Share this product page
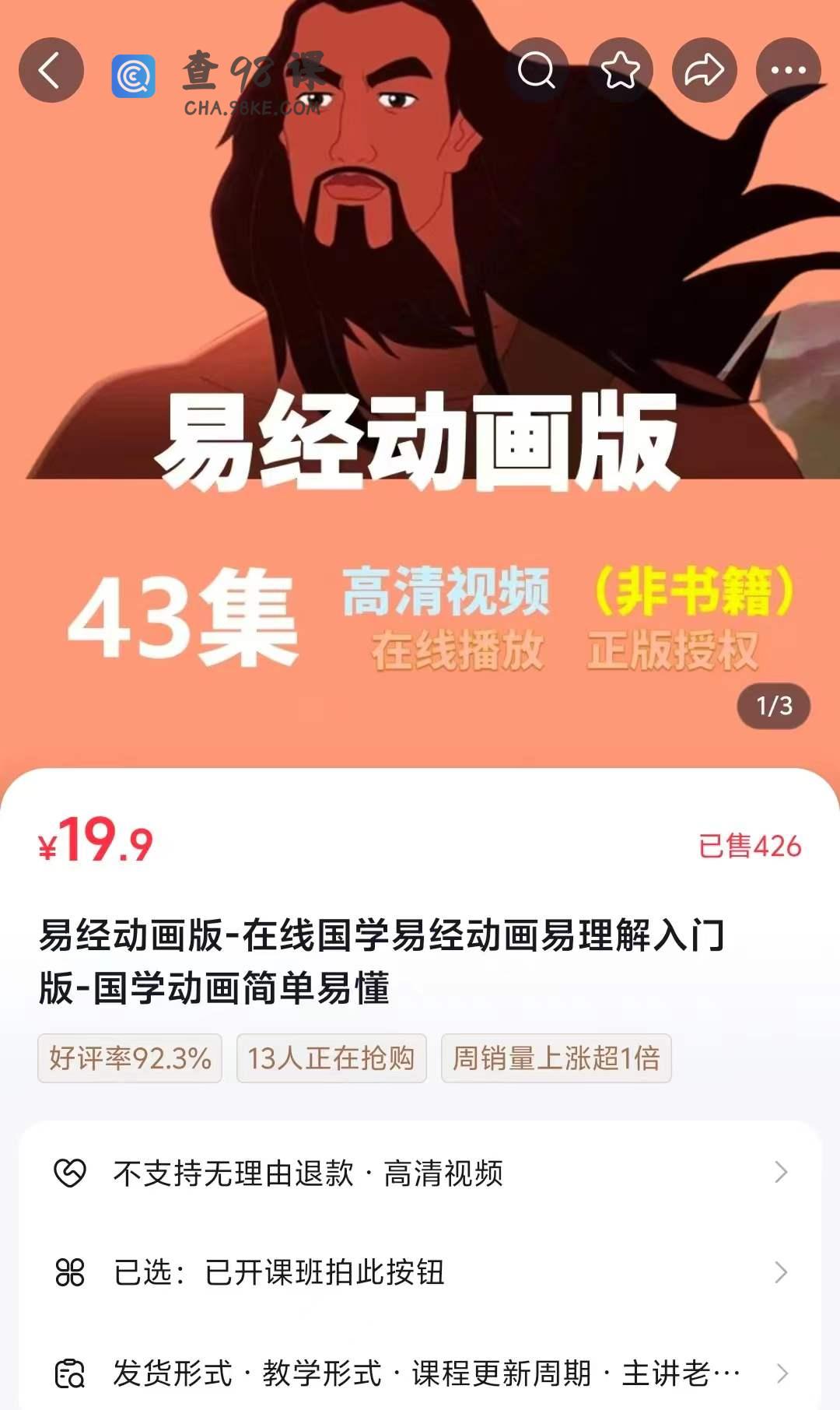 (705, 70)
